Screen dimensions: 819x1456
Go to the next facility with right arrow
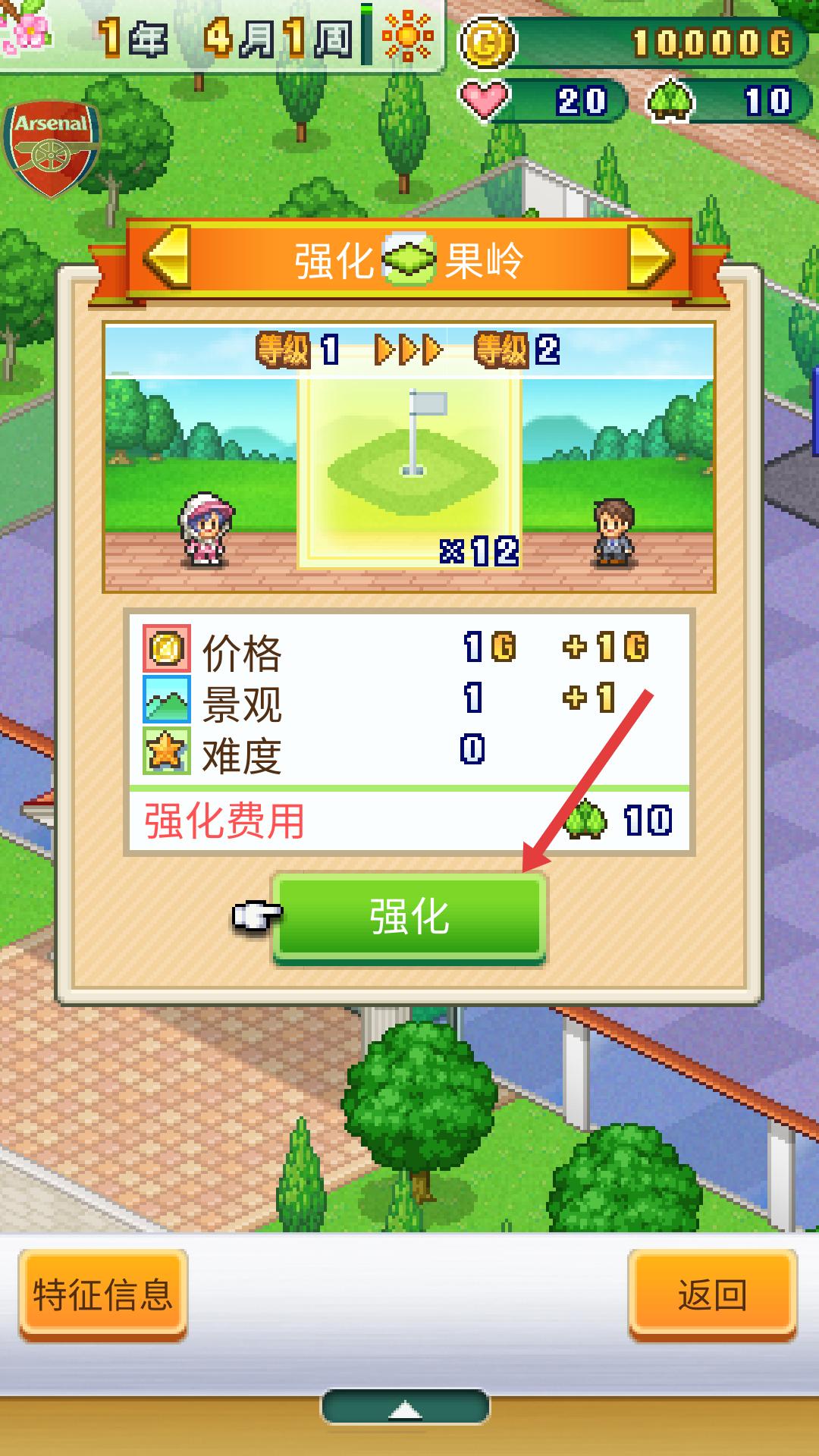pos(651,259)
